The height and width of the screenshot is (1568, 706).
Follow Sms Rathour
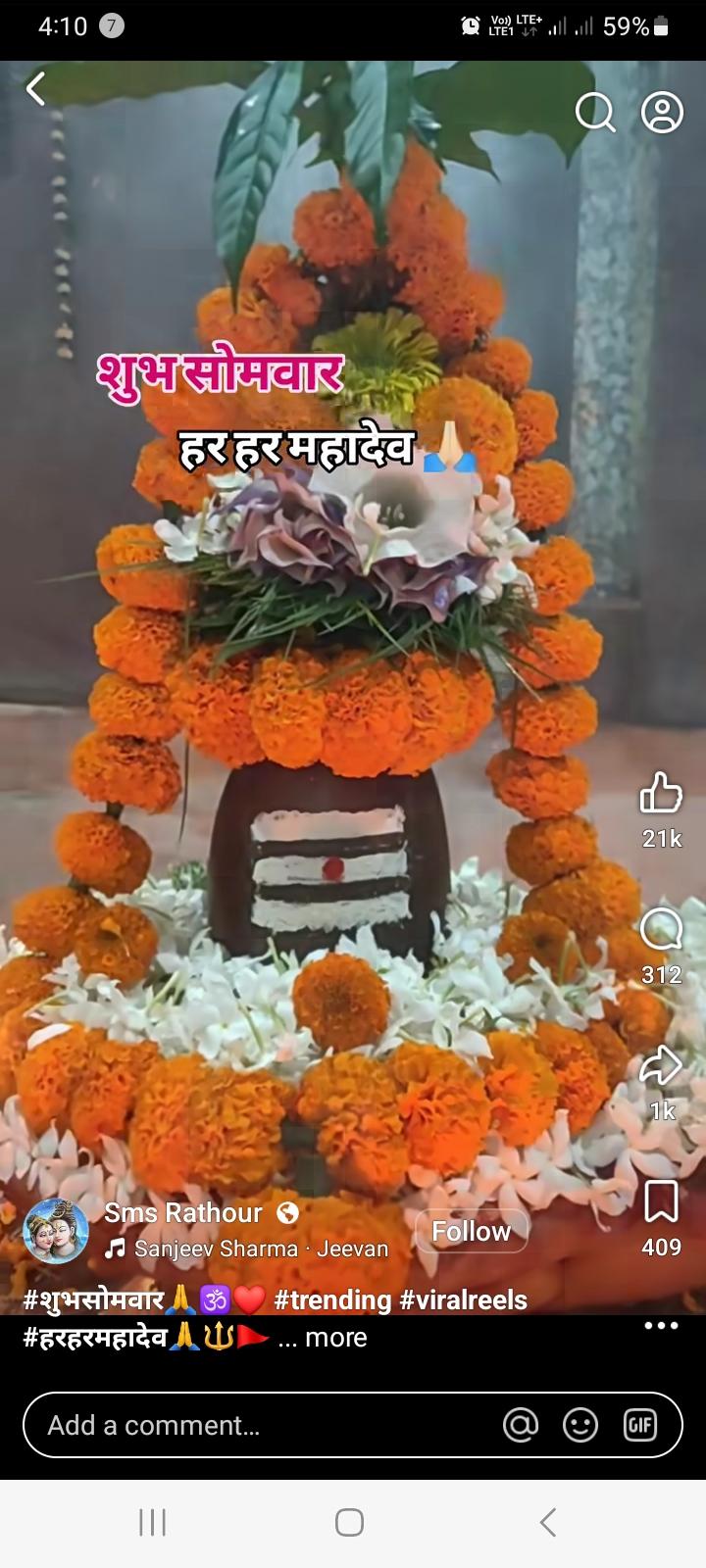coord(472,1231)
